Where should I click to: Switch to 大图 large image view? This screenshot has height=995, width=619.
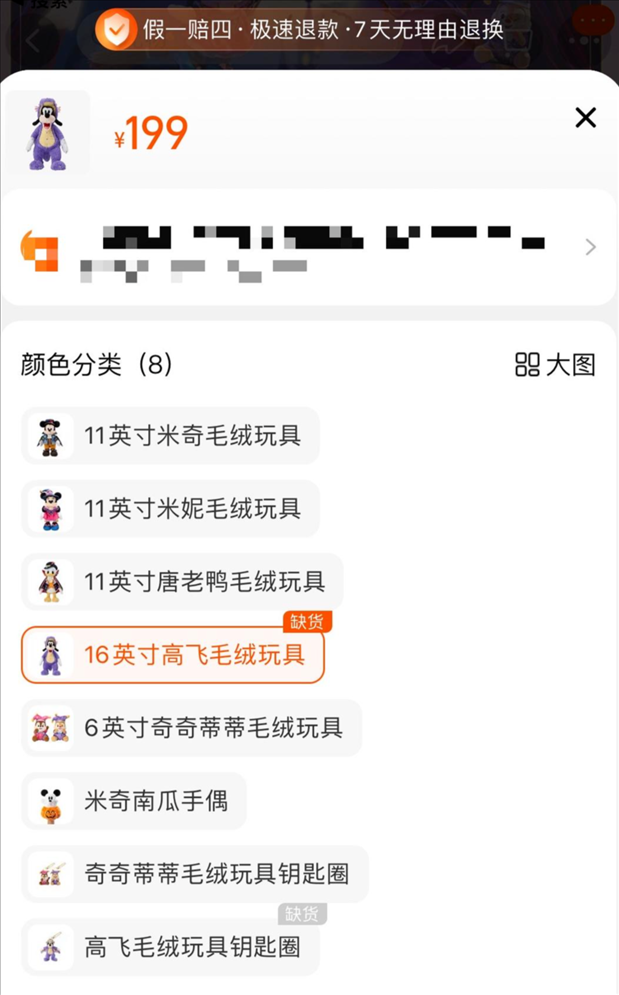click(x=555, y=365)
